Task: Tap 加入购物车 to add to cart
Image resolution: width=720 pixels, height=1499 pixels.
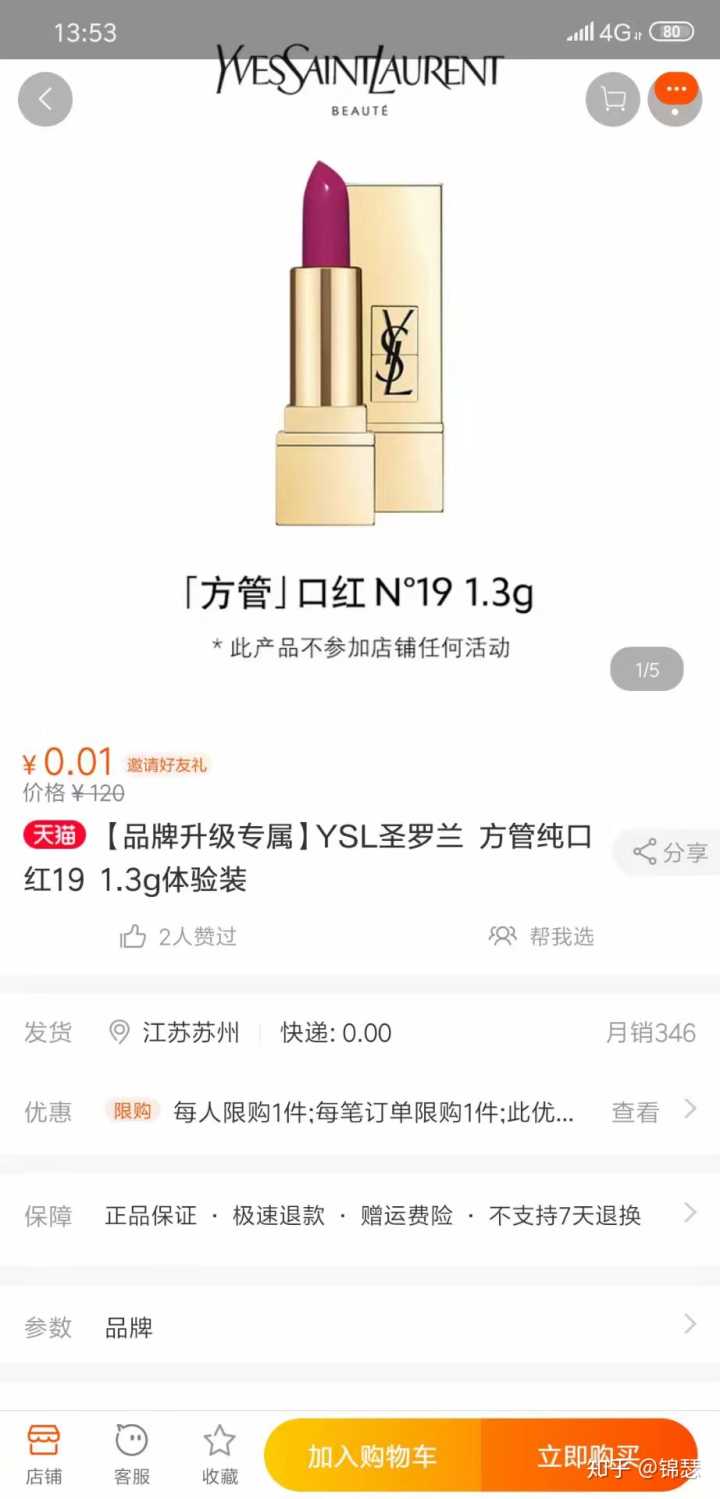Action: (x=372, y=1456)
